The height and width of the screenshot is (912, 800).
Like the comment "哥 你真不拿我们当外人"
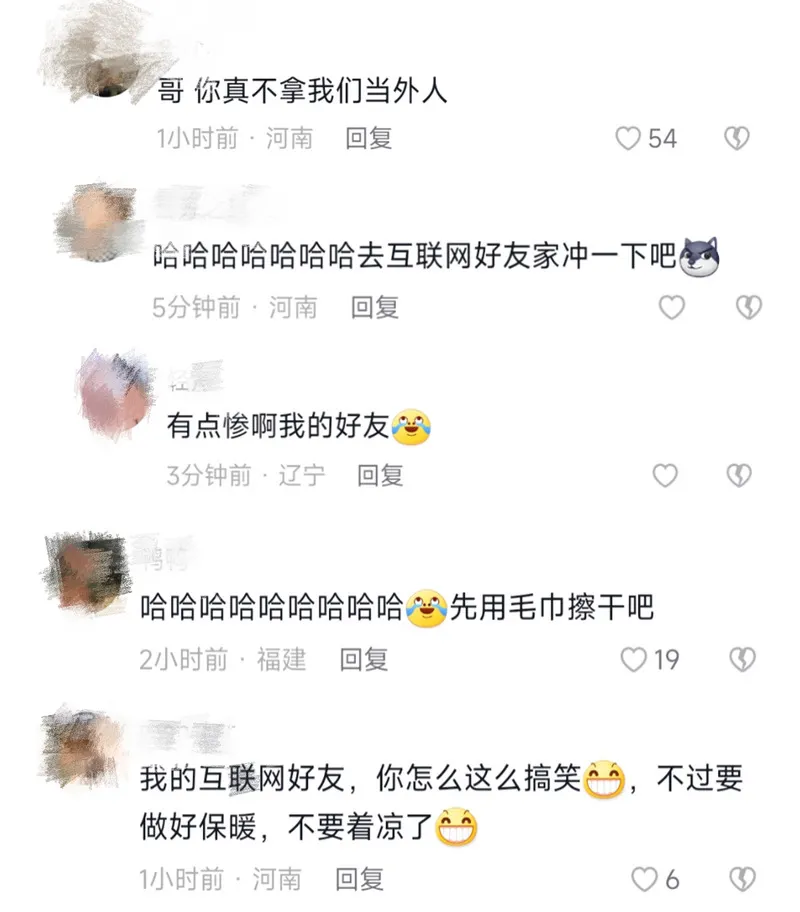[x=627, y=139]
